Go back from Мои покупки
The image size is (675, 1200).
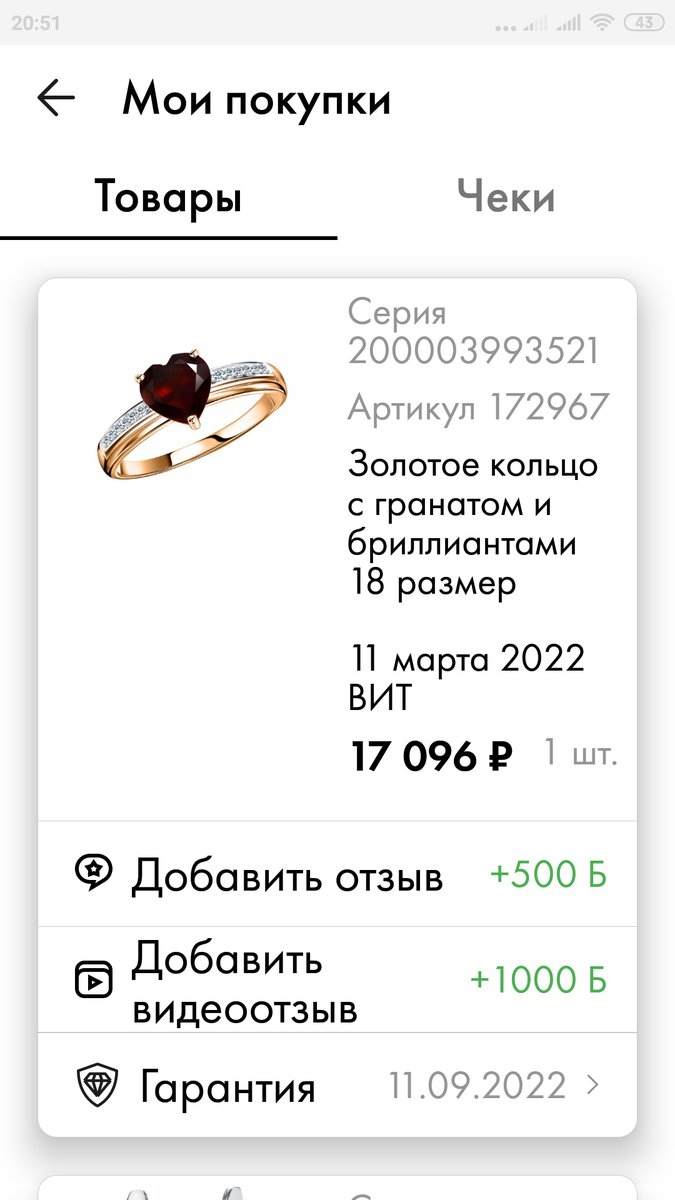[x=56, y=98]
